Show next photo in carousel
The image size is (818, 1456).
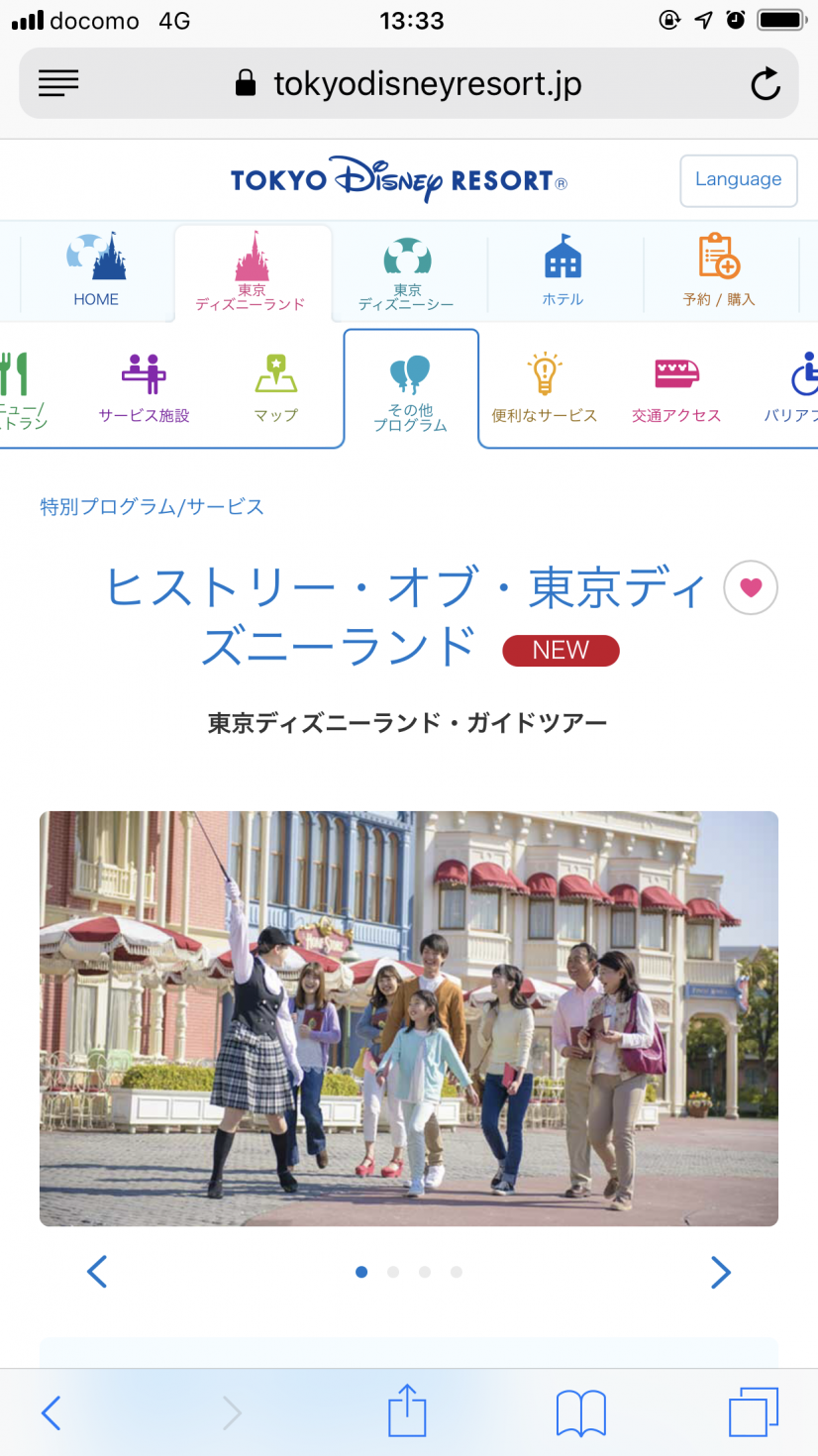[x=720, y=1272]
